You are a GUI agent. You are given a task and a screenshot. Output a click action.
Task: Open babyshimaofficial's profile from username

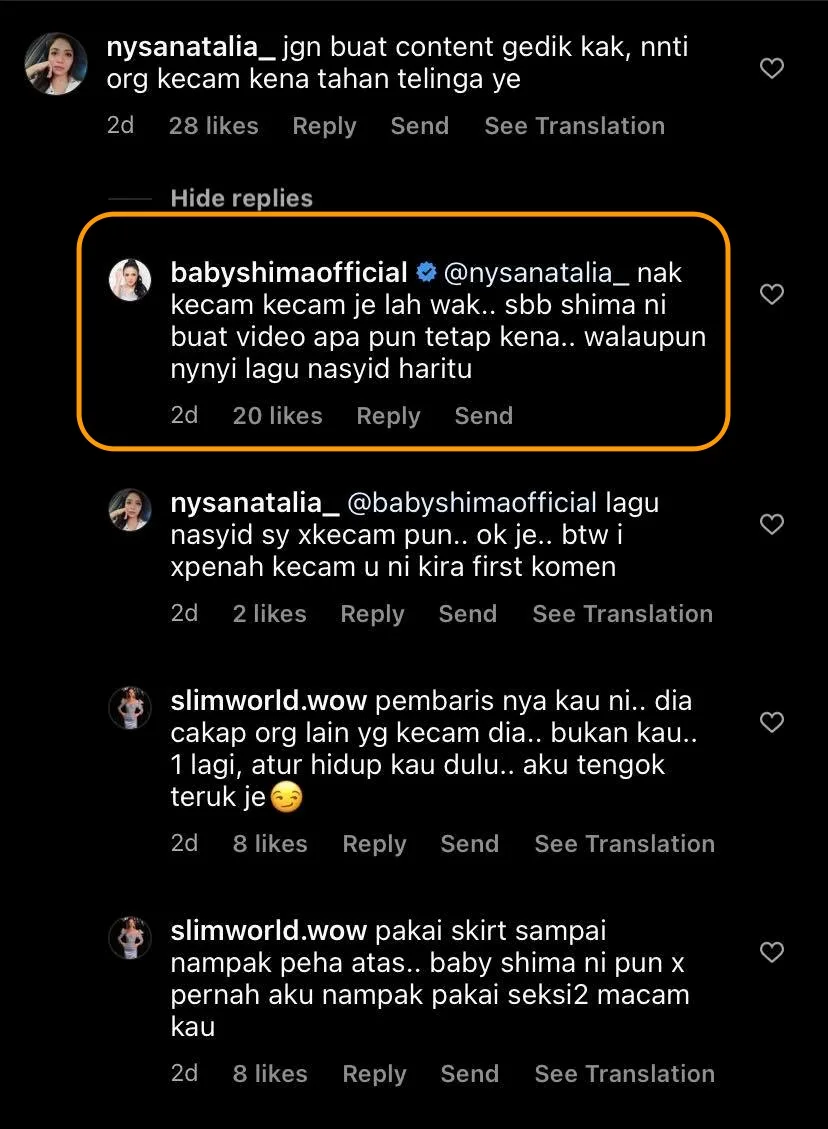point(289,273)
